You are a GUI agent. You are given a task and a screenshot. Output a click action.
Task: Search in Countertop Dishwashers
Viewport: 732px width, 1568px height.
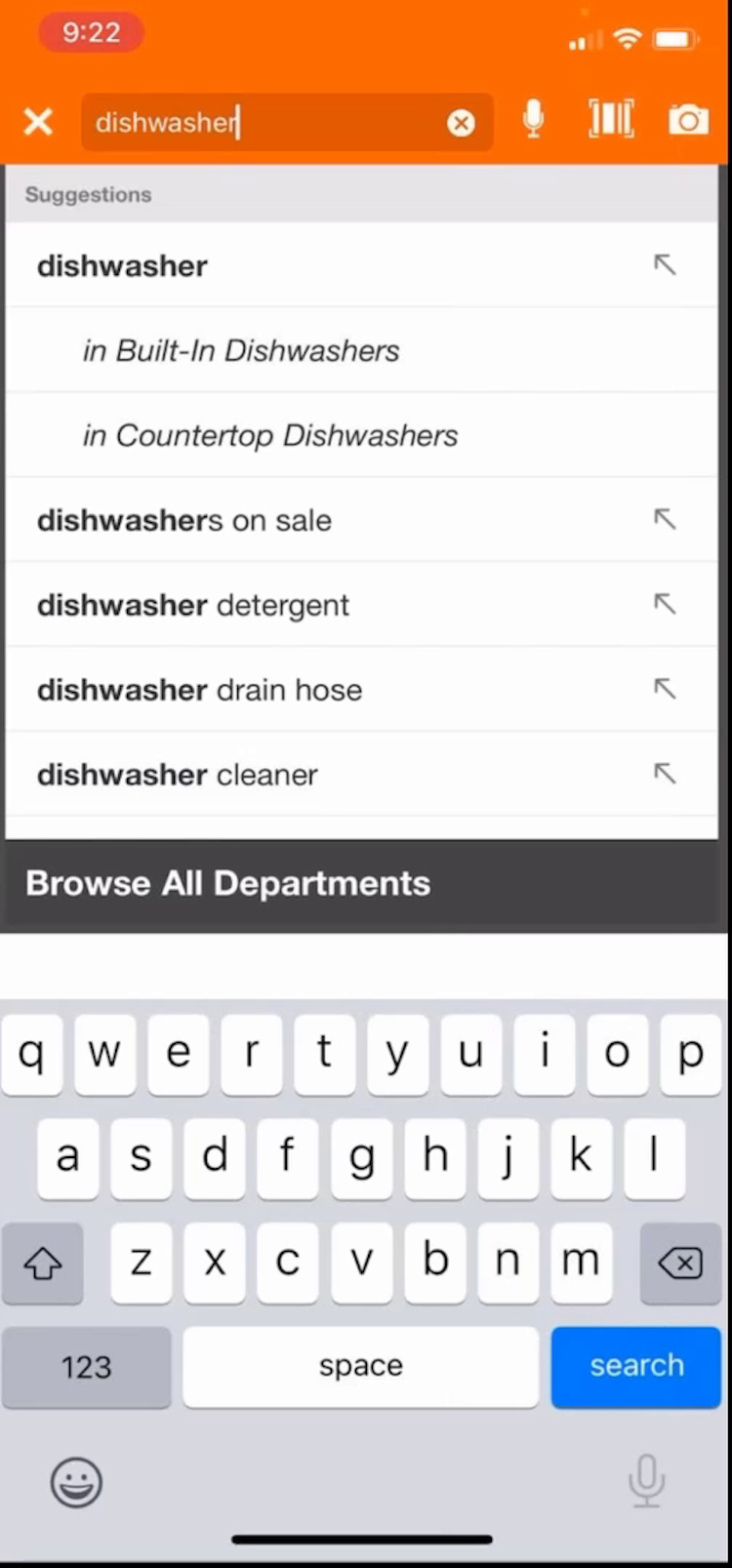pos(270,435)
